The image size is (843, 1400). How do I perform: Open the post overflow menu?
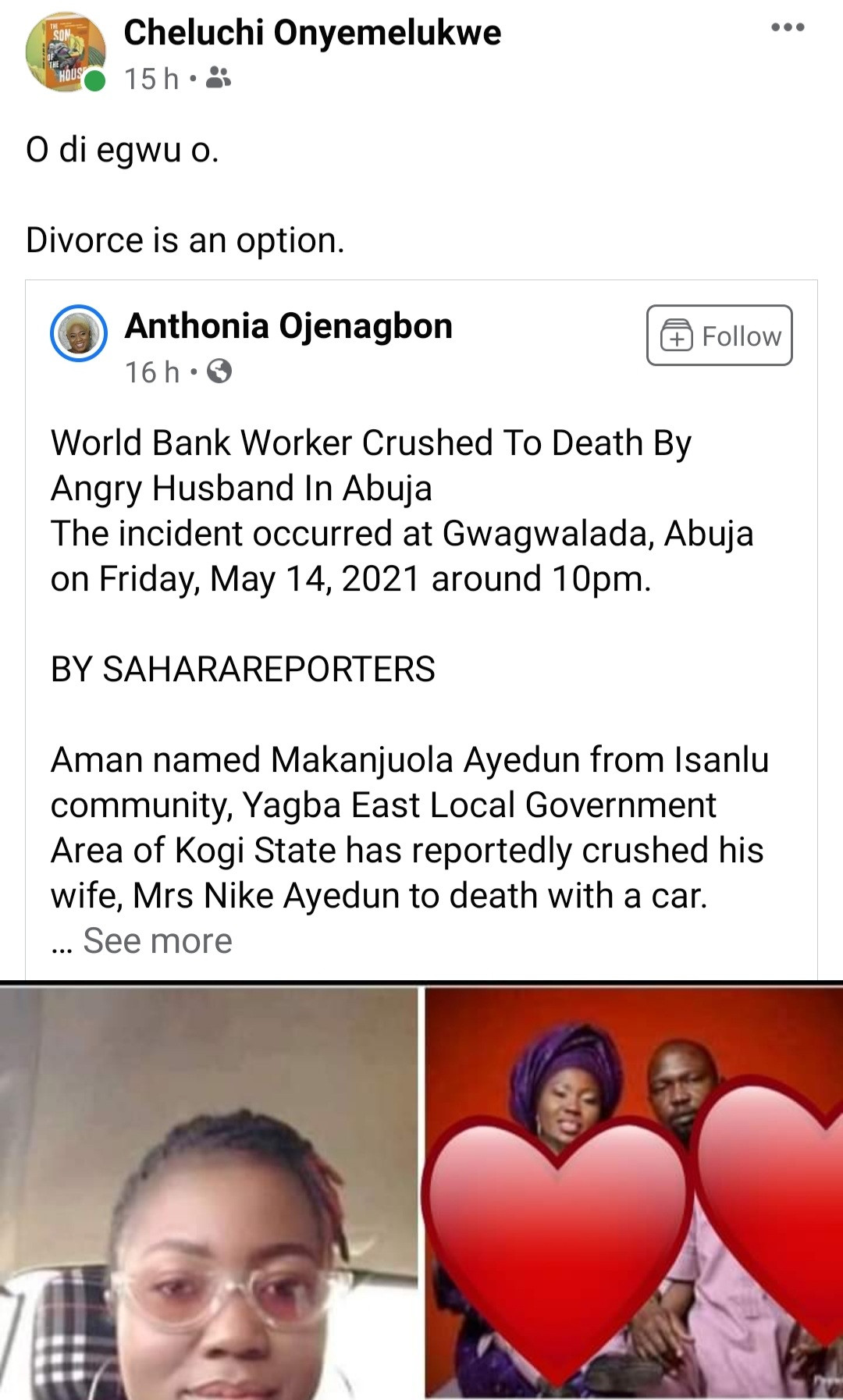(787, 28)
